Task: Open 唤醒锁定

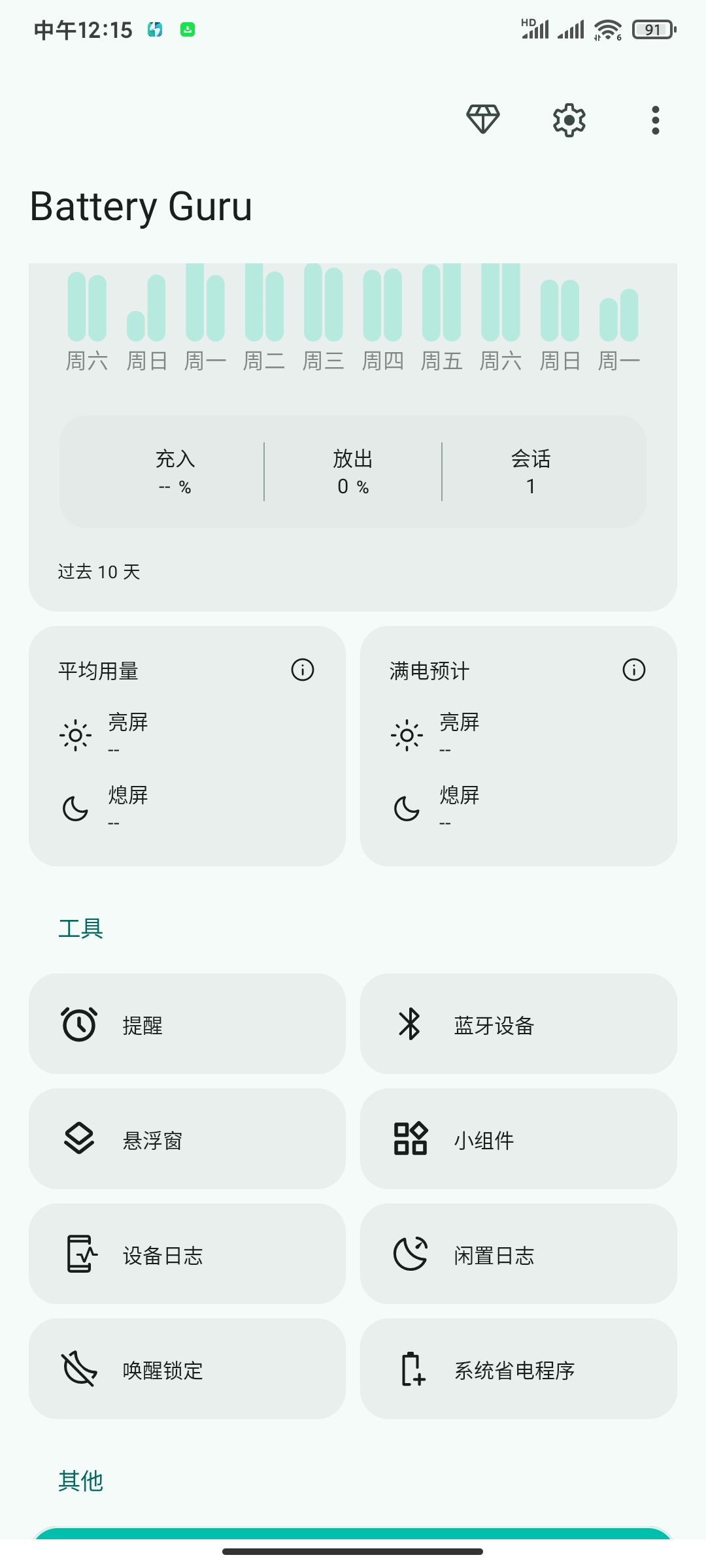Action: pyautogui.click(x=187, y=1369)
